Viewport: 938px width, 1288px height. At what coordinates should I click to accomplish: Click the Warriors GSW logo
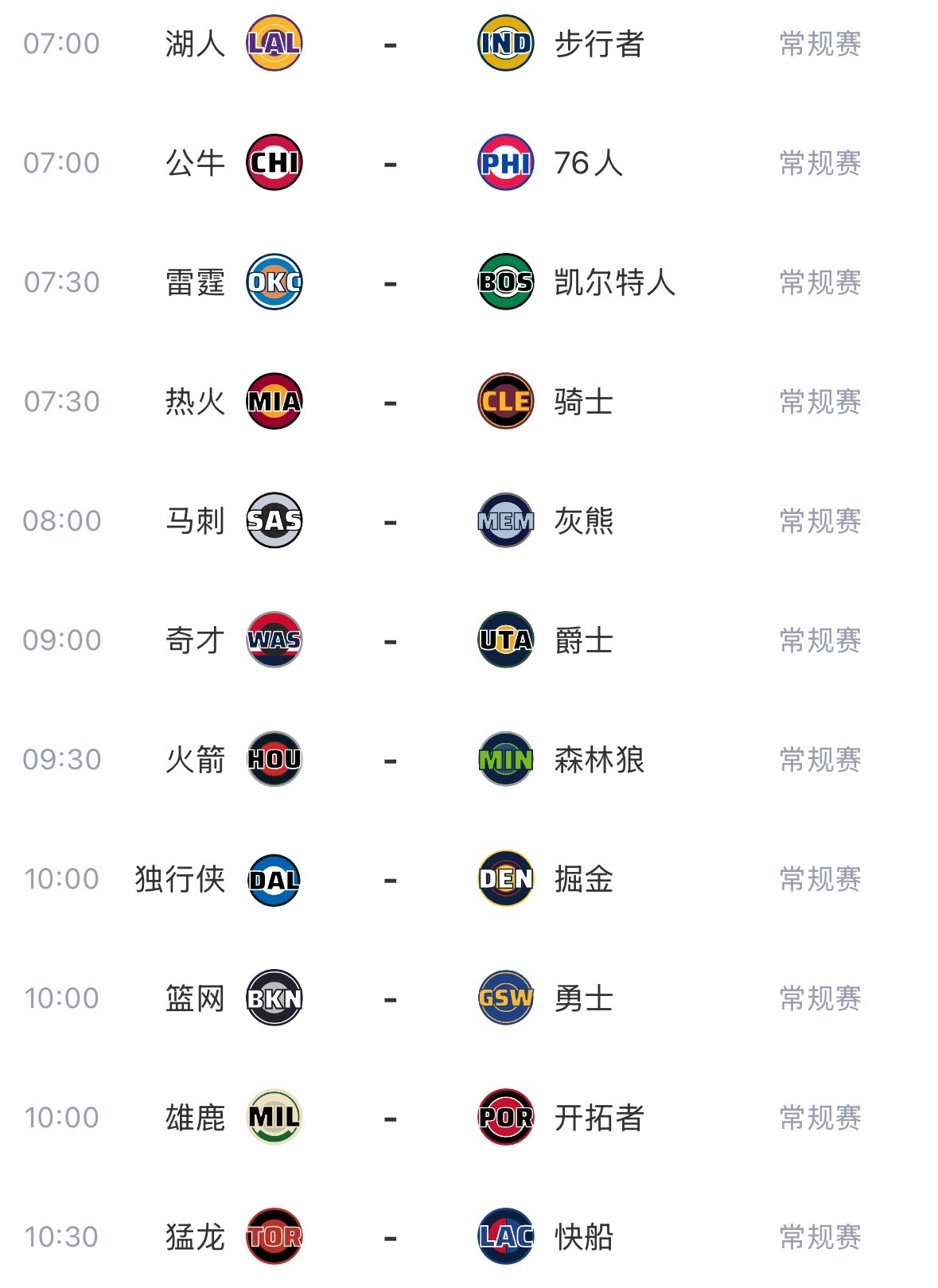coord(504,997)
